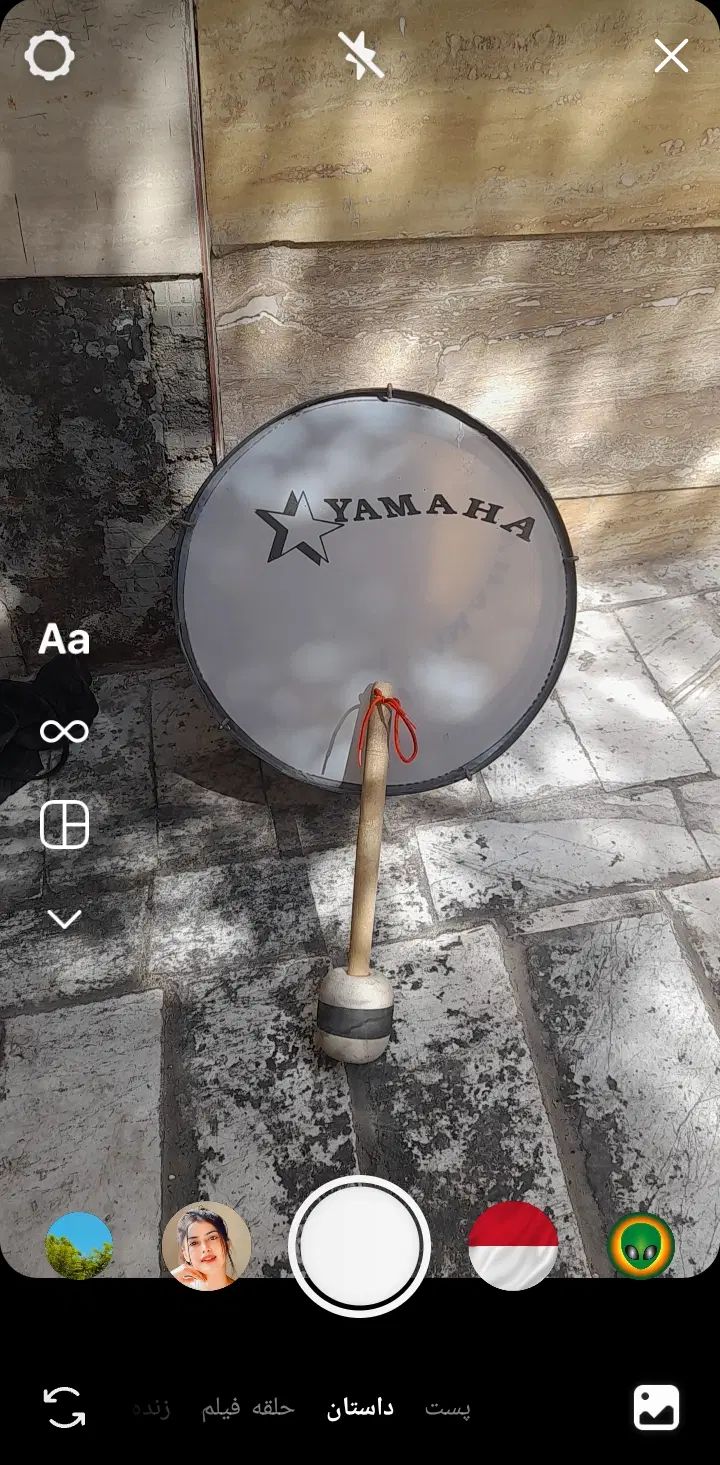This screenshot has width=720, height=1465.
Task: Apply the green alien effect filter
Action: click(x=641, y=1246)
